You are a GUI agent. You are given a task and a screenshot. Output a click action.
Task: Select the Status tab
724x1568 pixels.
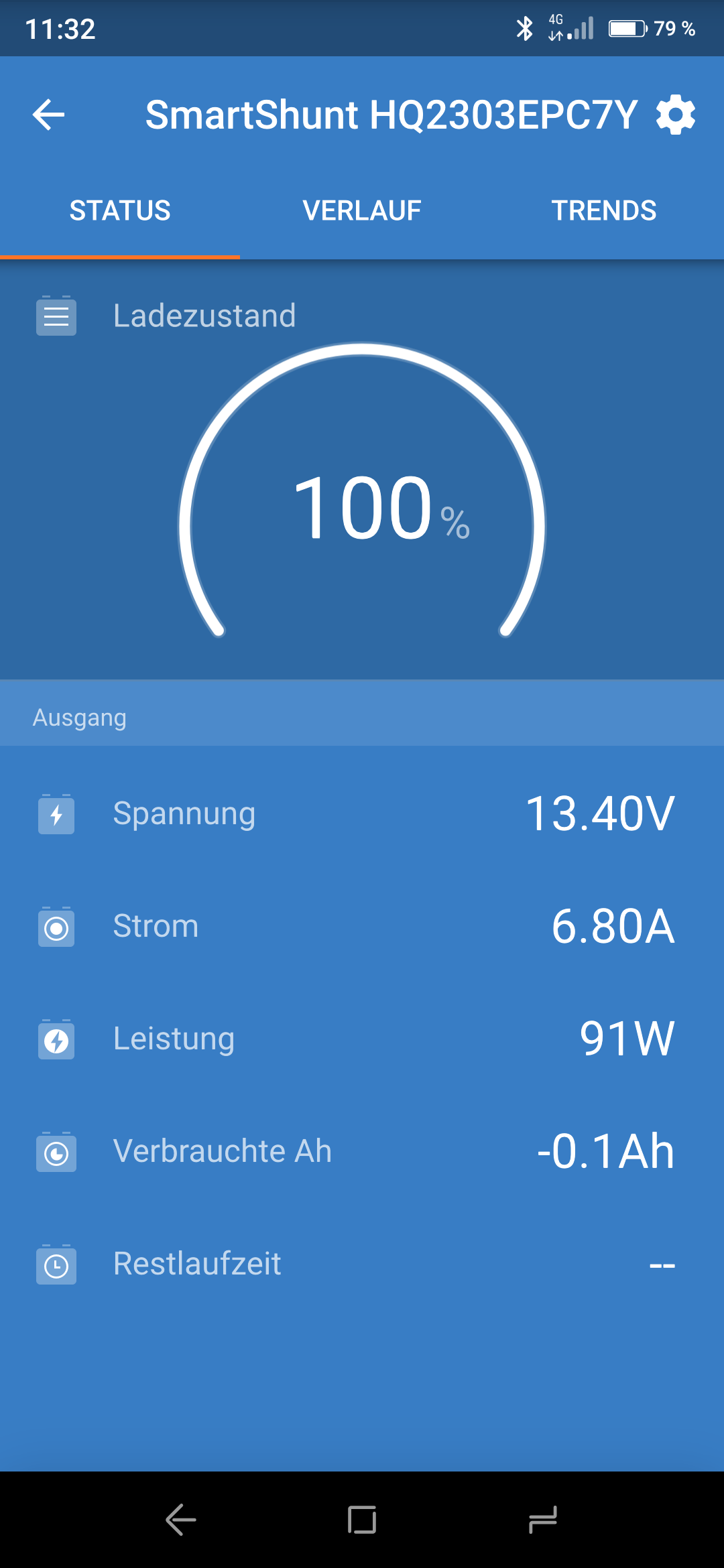pos(120,210)
